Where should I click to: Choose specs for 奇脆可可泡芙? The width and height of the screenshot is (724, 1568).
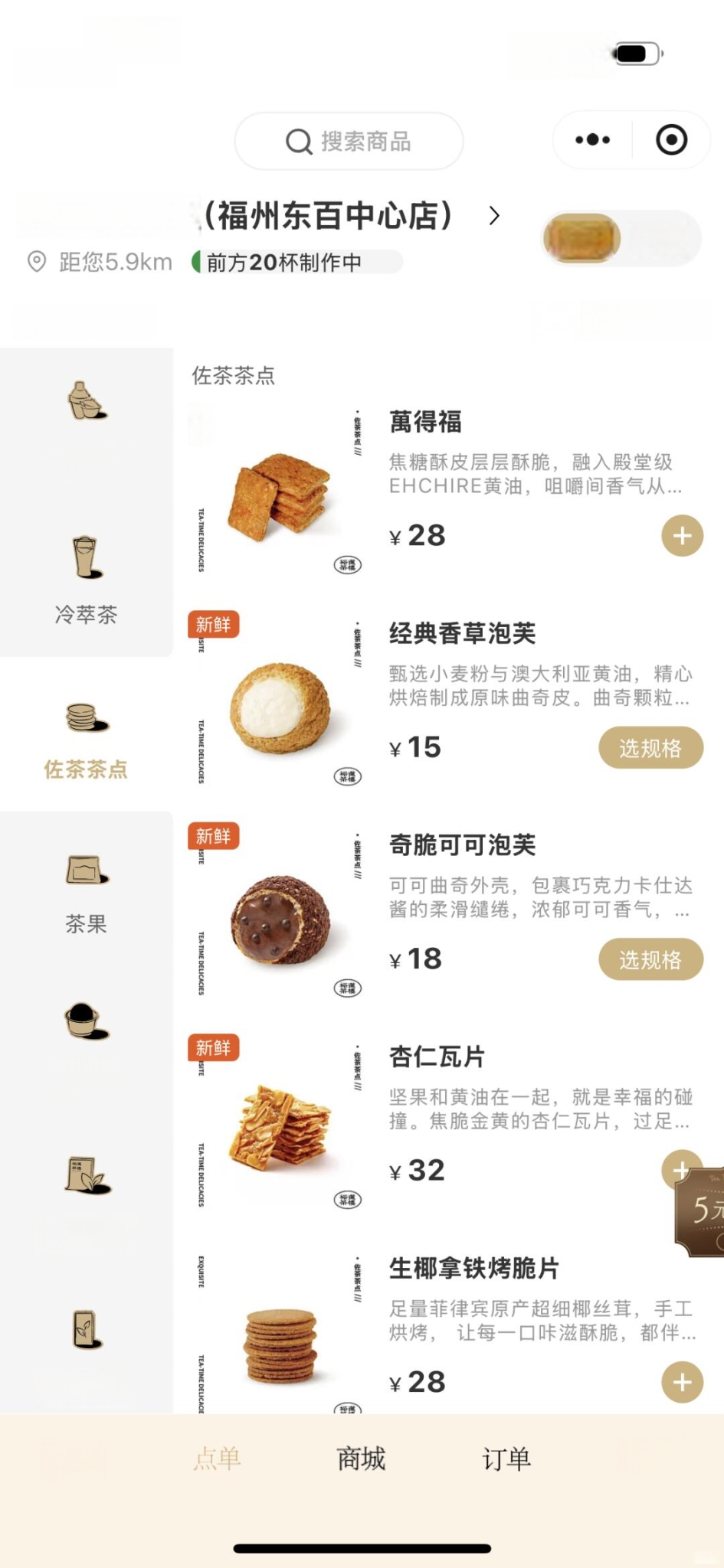click(650, 959)
